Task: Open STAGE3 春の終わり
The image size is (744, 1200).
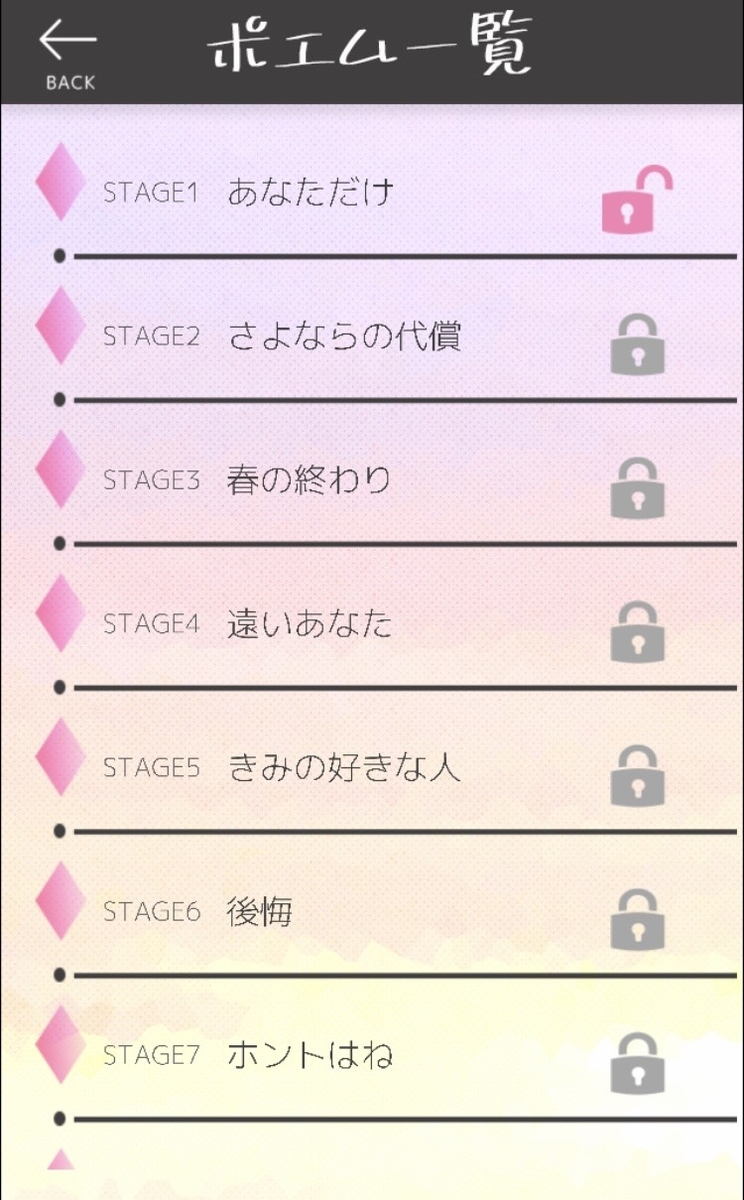Action: [308, 480]
